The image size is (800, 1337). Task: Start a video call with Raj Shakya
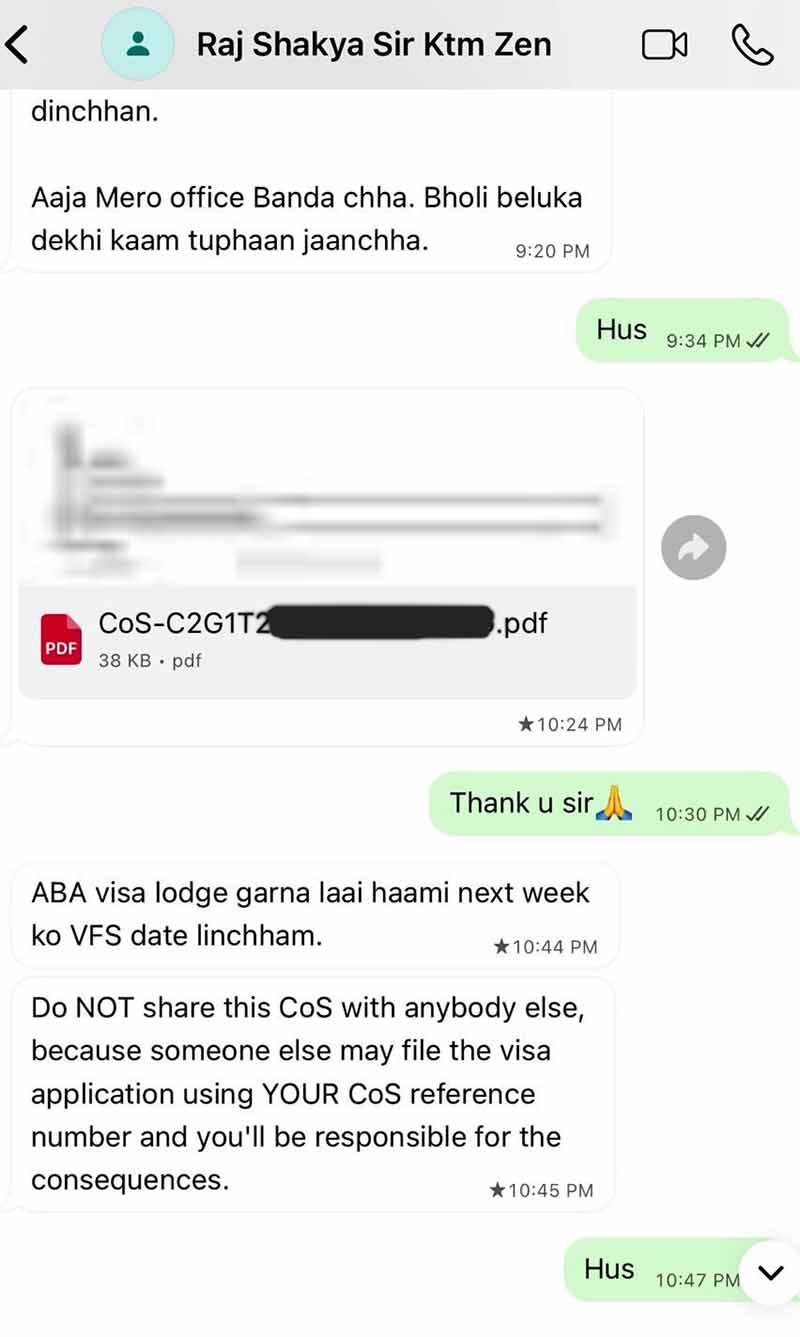click(664, 44)
